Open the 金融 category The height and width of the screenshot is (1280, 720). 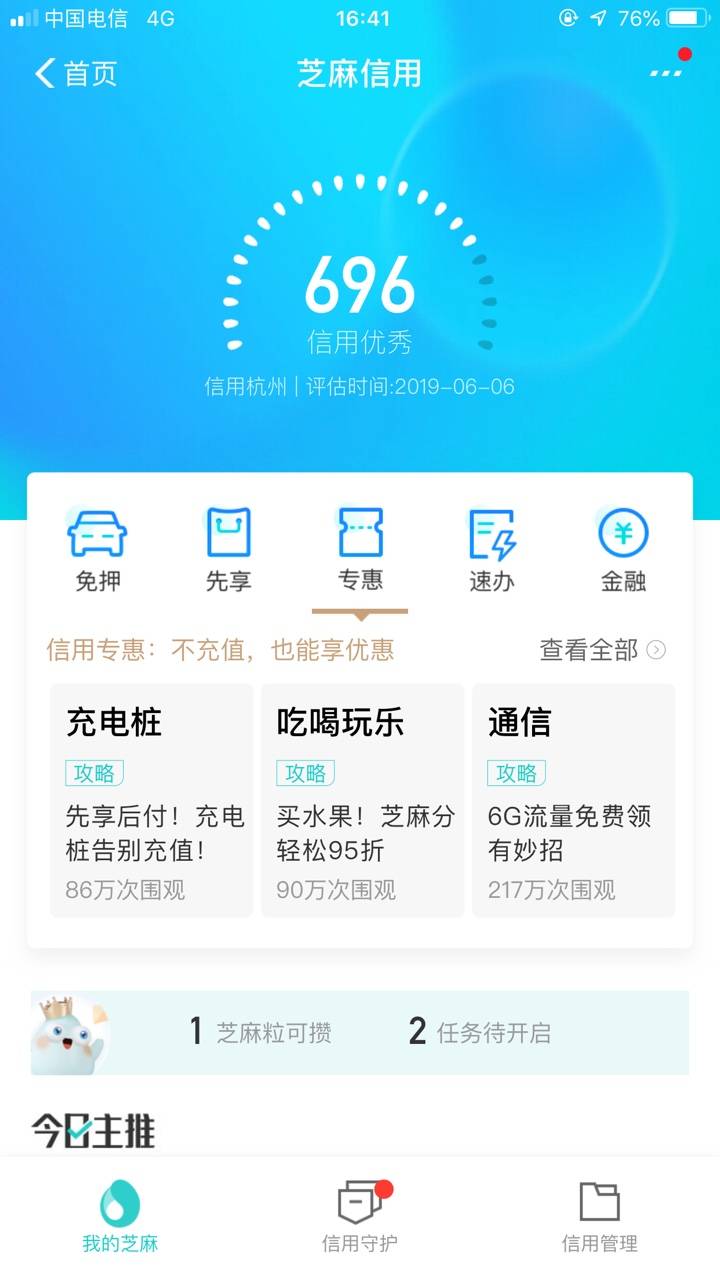[623, 550]
